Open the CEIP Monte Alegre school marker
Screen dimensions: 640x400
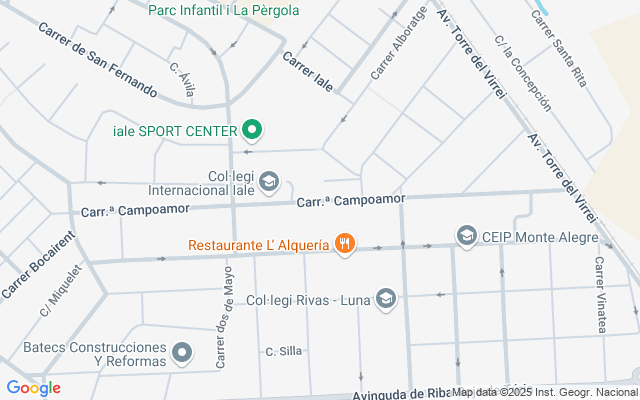[467, 236]
